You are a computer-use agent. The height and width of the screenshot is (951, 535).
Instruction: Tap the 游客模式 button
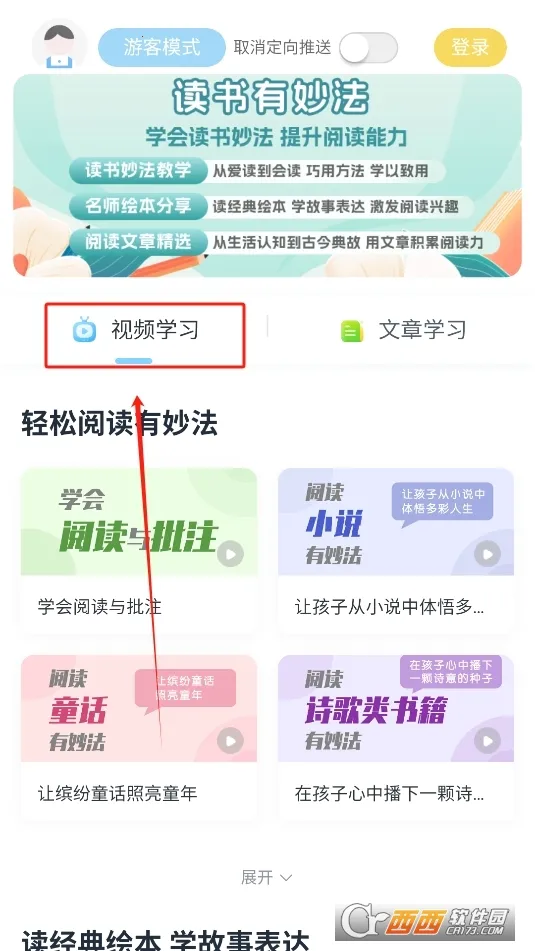click(x=162, y=47)
